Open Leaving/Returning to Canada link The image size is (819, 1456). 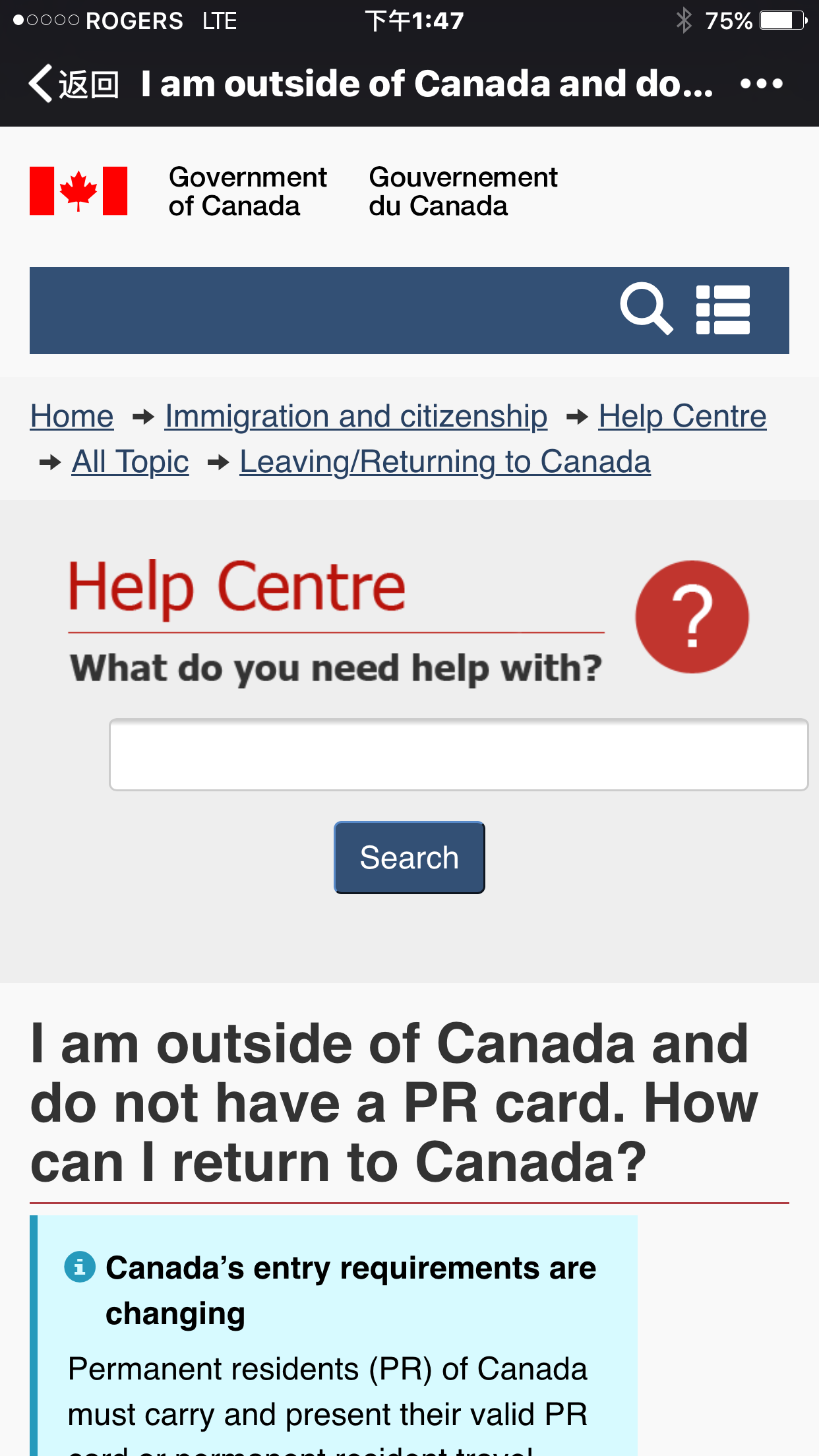[445, 462]
